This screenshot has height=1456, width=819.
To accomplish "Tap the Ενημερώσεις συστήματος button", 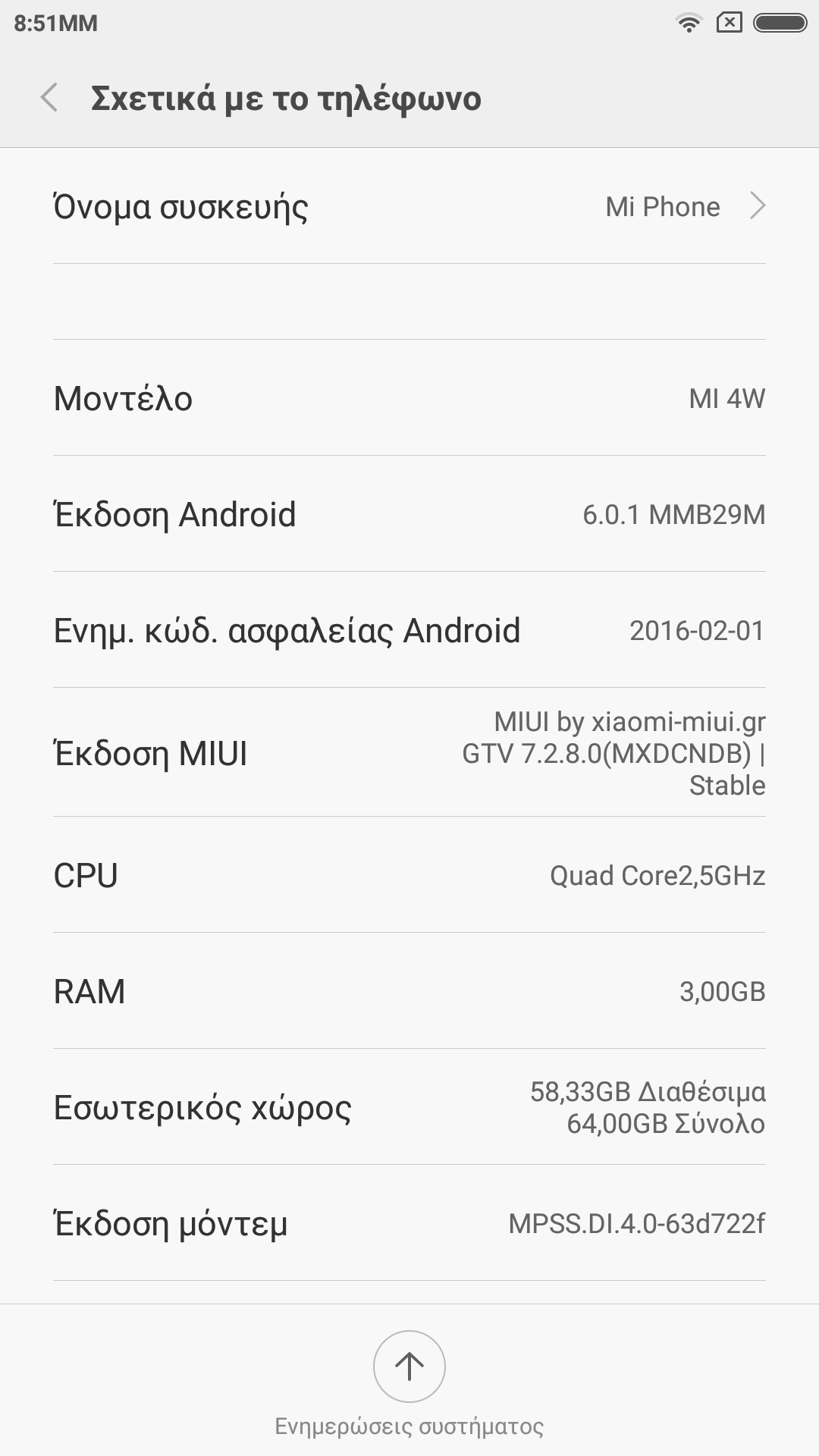I will click(x=409, y=1367).
